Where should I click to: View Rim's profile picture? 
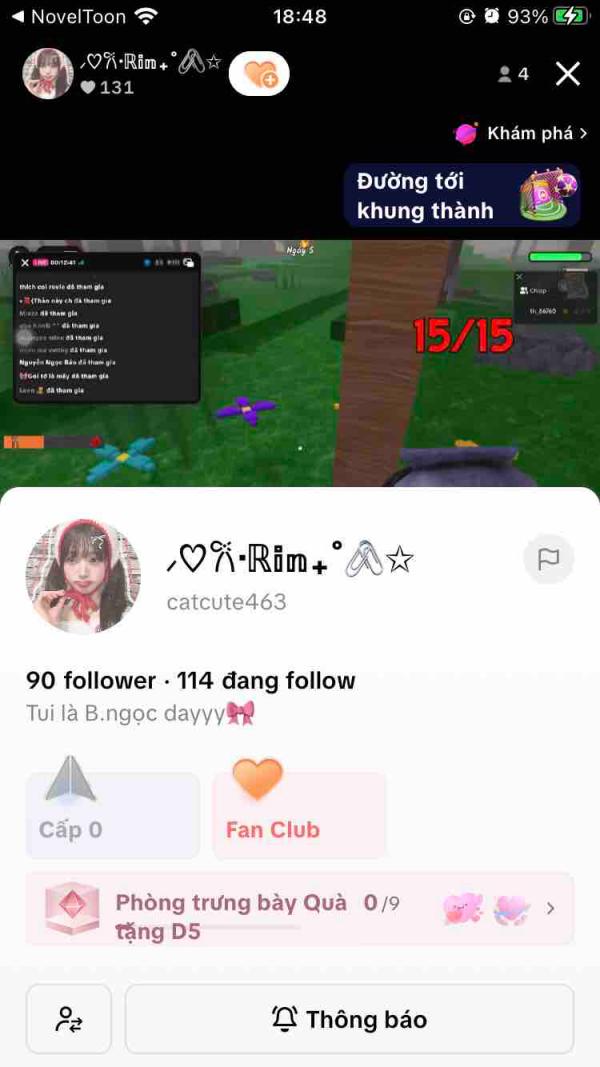[x=83, y=576]
